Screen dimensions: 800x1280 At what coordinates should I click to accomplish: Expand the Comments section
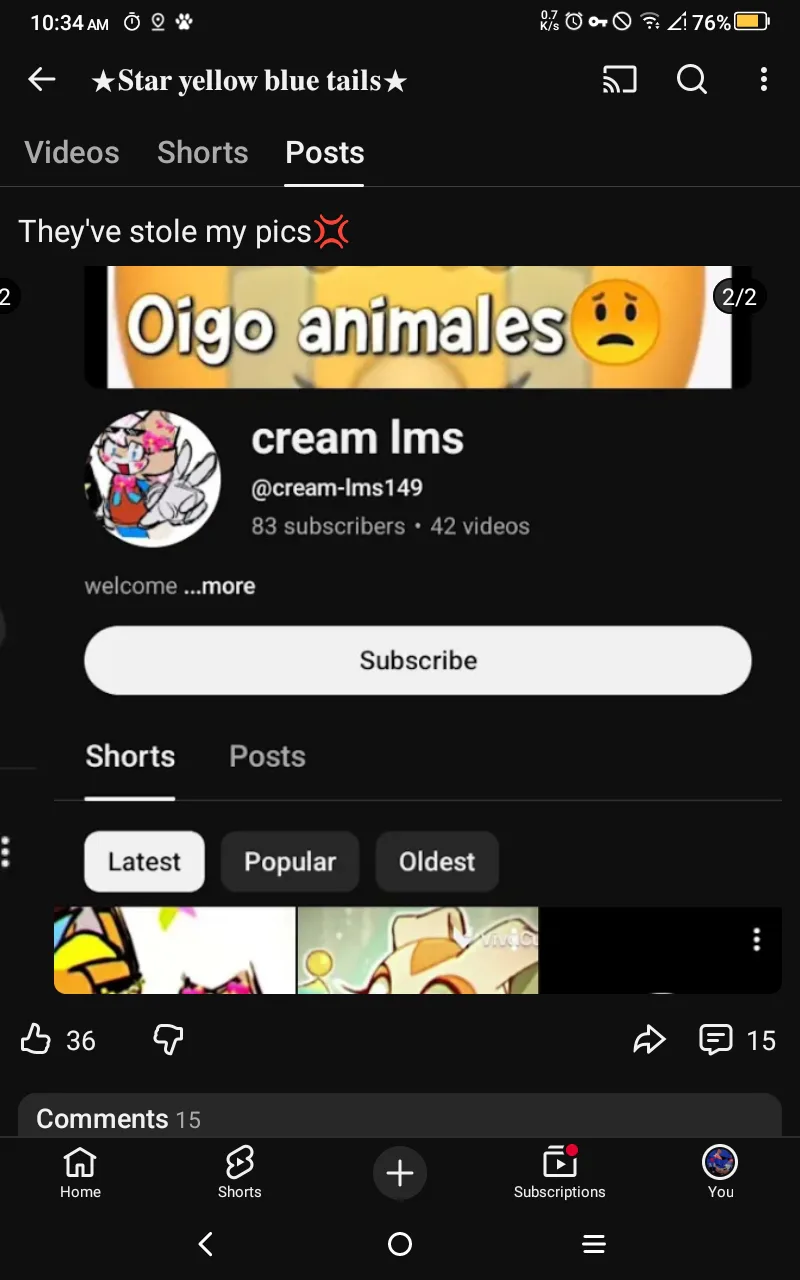(400, 1118)
